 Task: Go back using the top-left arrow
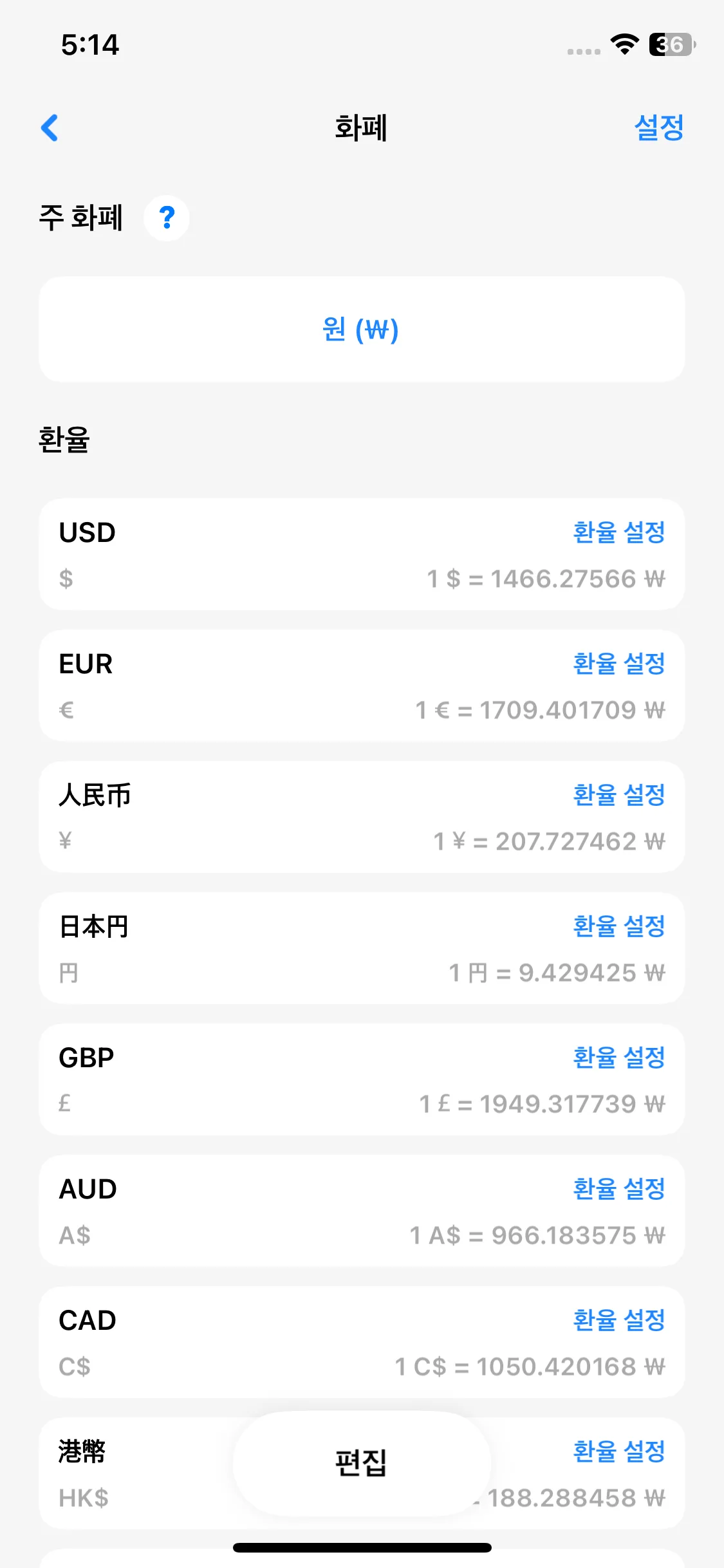click(50, 127)
